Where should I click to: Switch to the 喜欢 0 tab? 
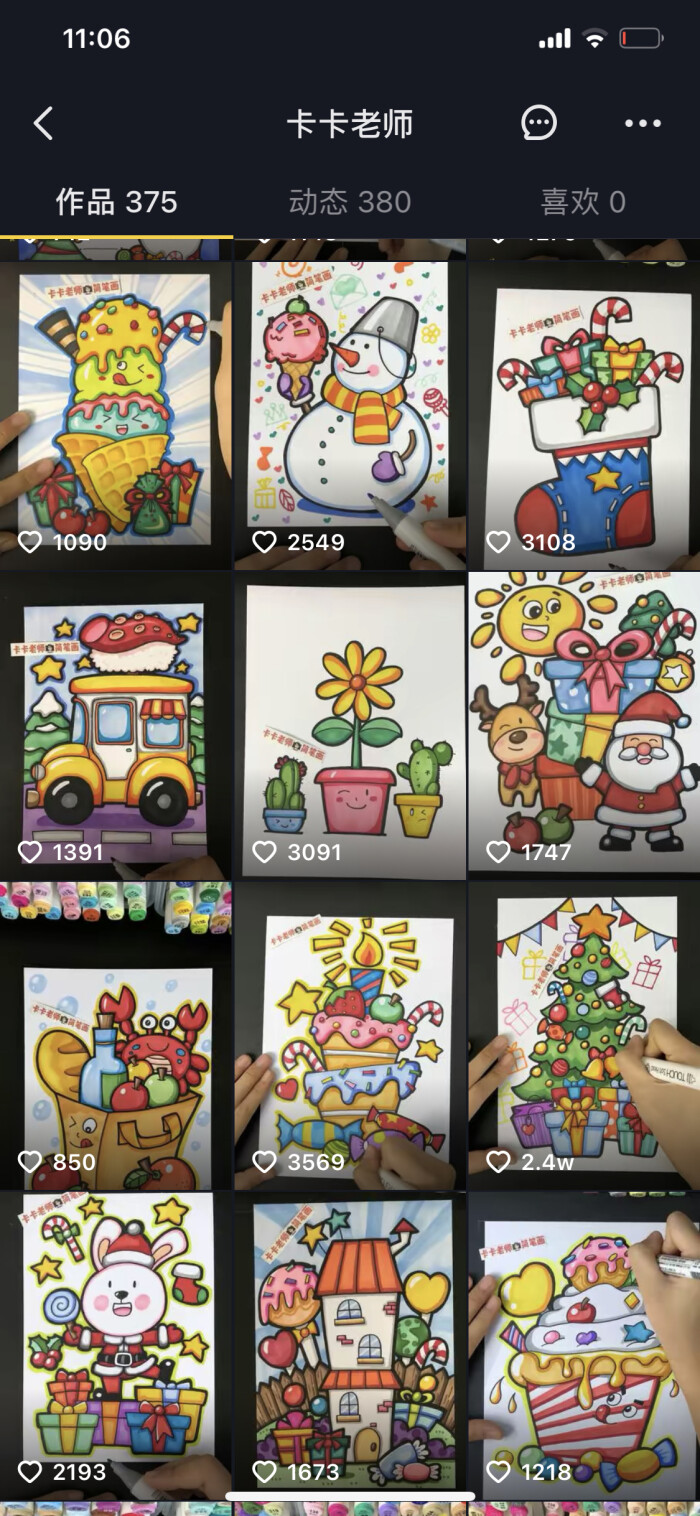tap(582, 202)
